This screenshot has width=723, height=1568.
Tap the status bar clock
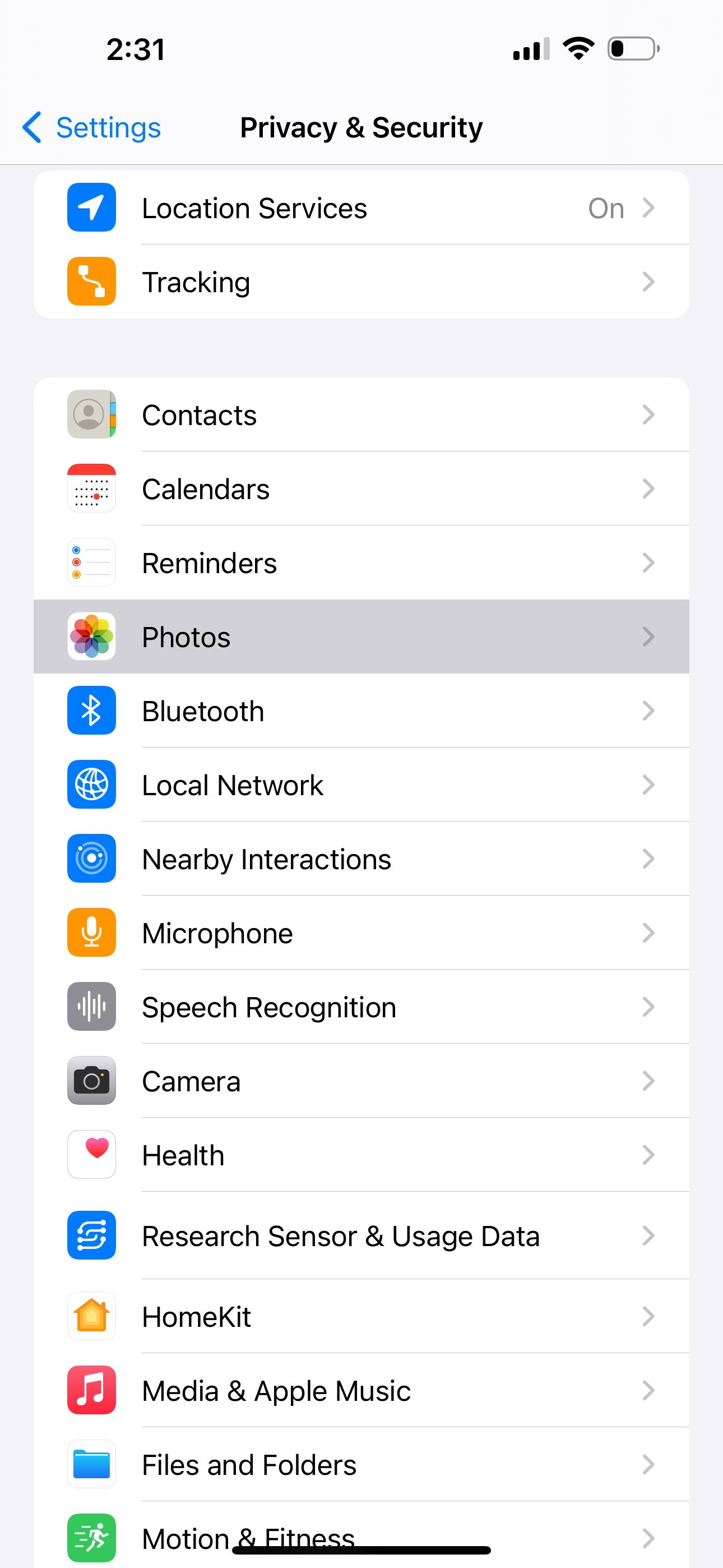[x=135, y=50]
